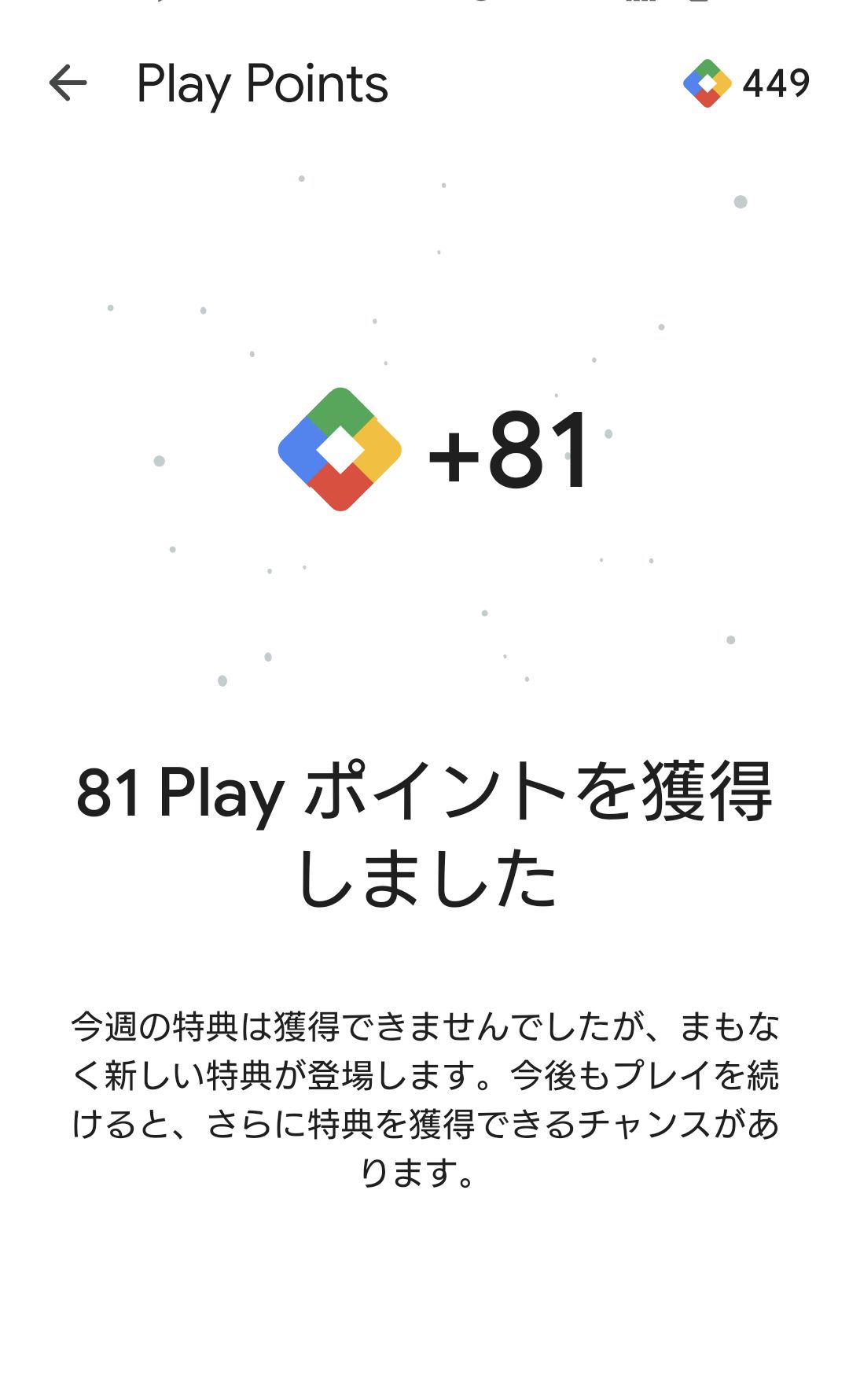
Task: Go back from Play Points screen
Action: [x=68, y=83]
